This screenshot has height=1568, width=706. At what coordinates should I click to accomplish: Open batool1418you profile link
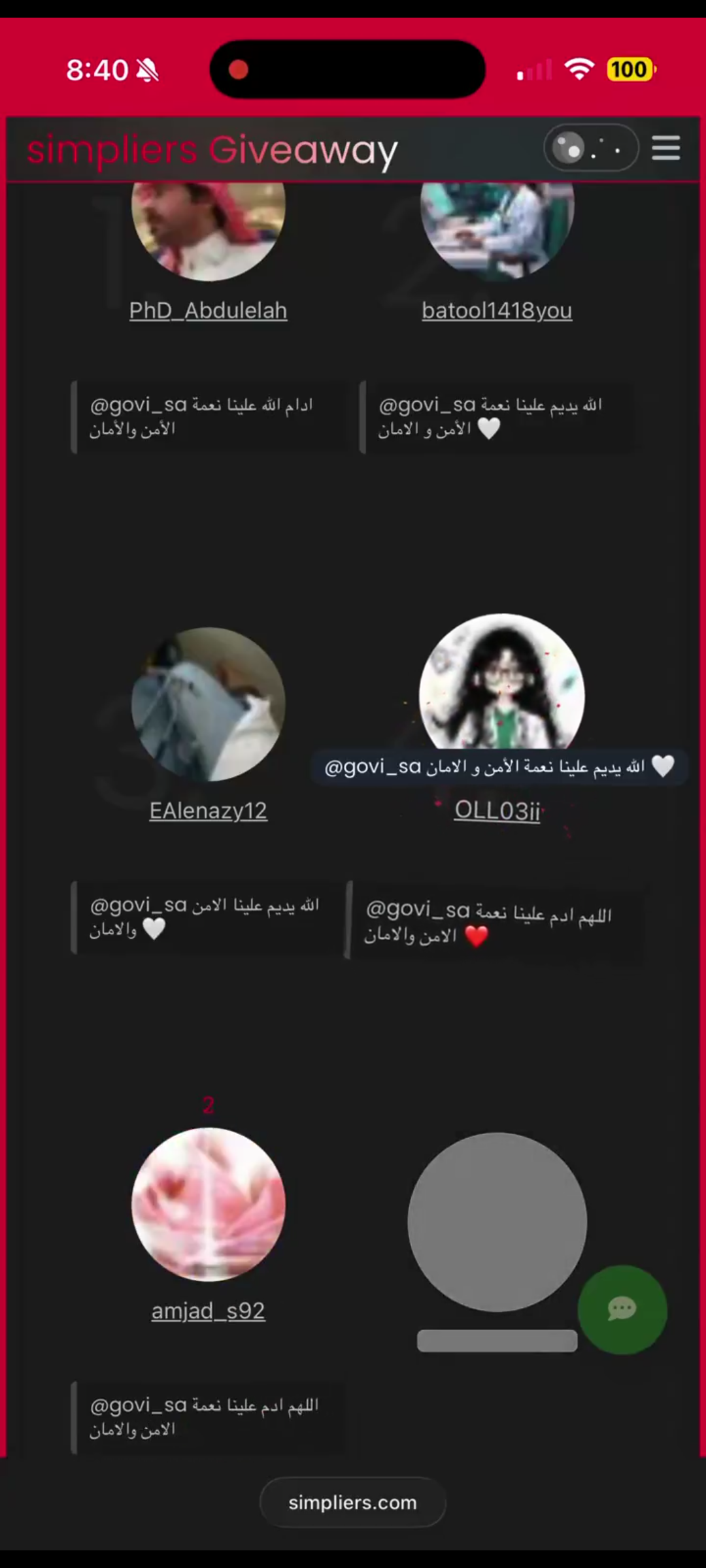(x=497, y=311)
